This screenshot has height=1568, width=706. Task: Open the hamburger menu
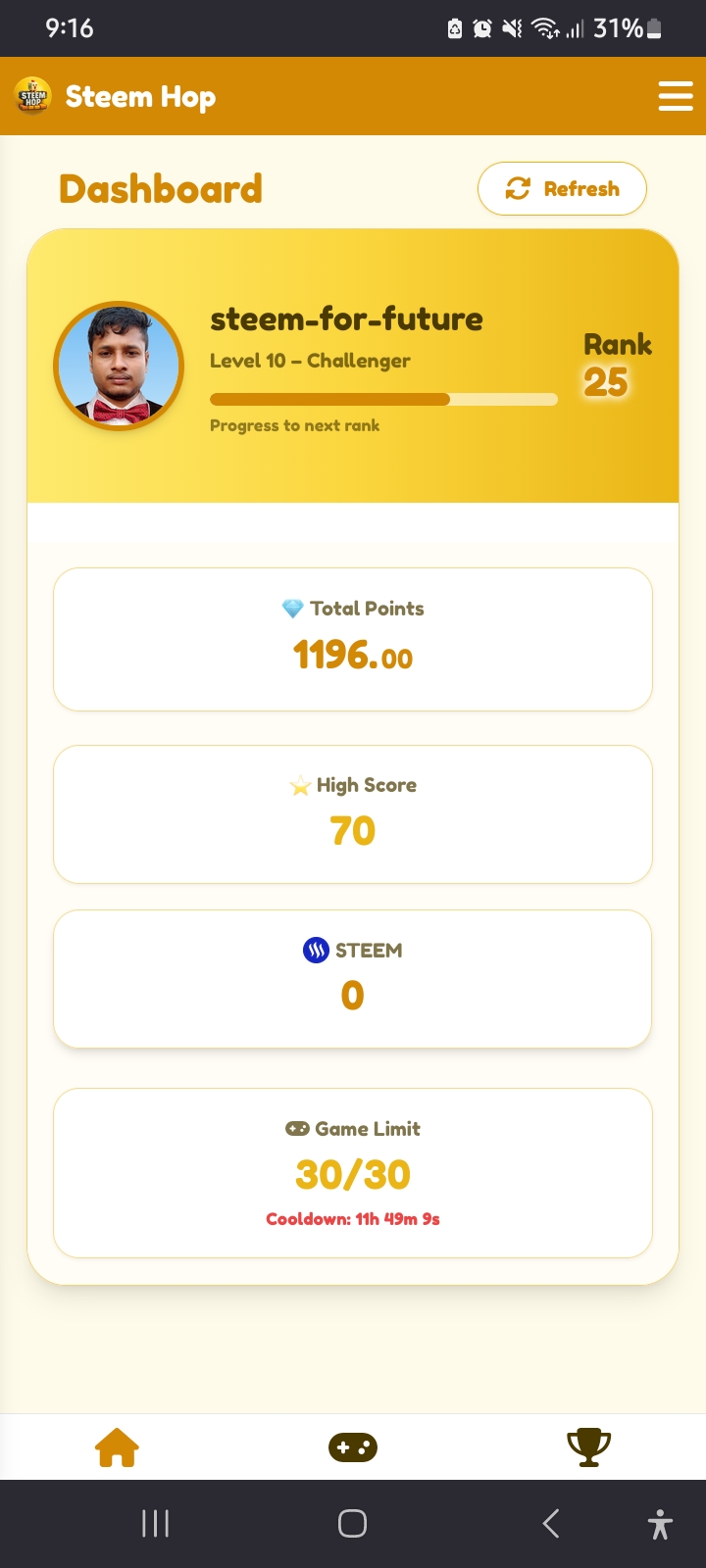[x=675, y=96]
